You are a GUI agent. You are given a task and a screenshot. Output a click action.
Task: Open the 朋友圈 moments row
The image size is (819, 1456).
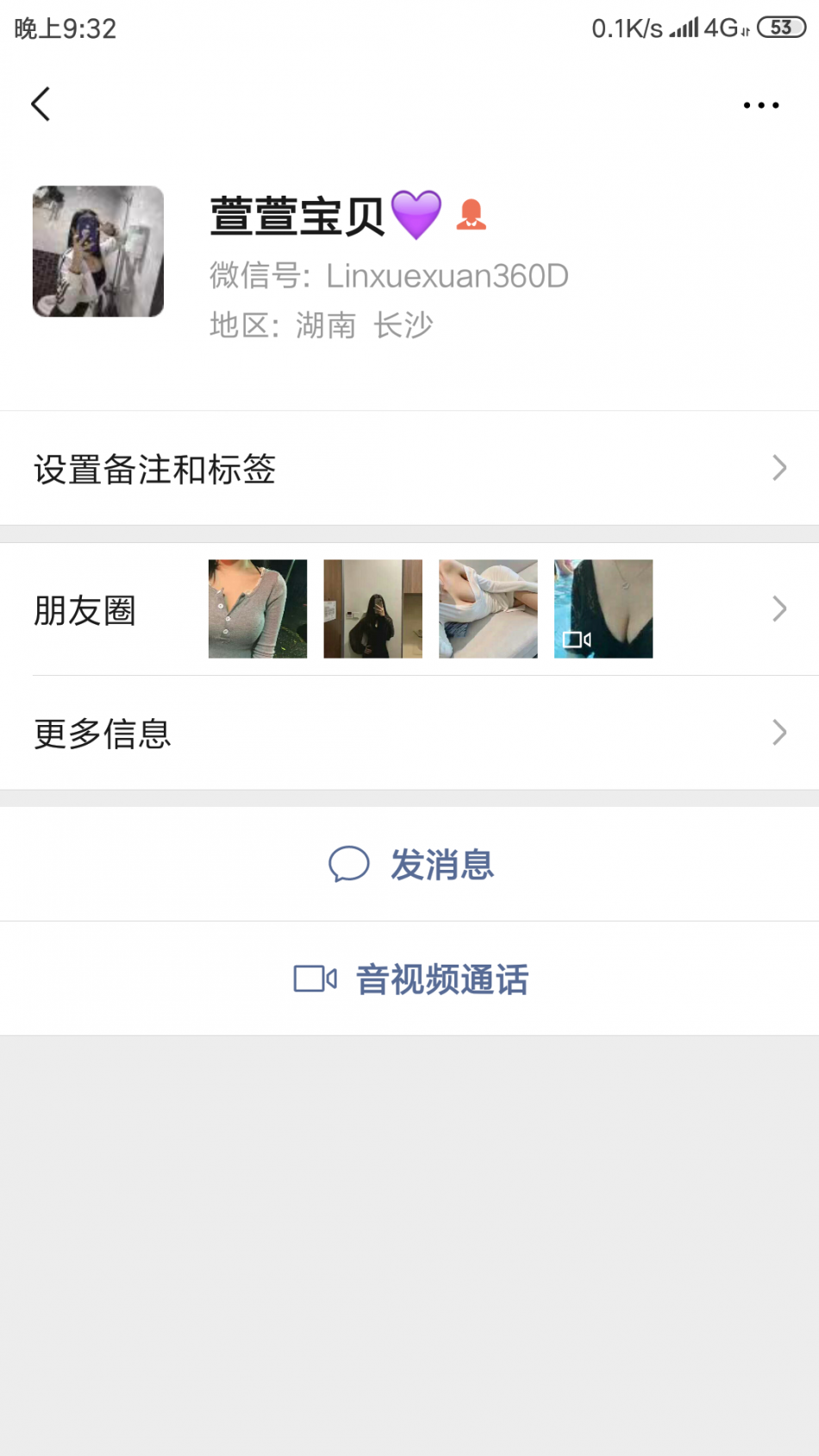coord(409,609)
